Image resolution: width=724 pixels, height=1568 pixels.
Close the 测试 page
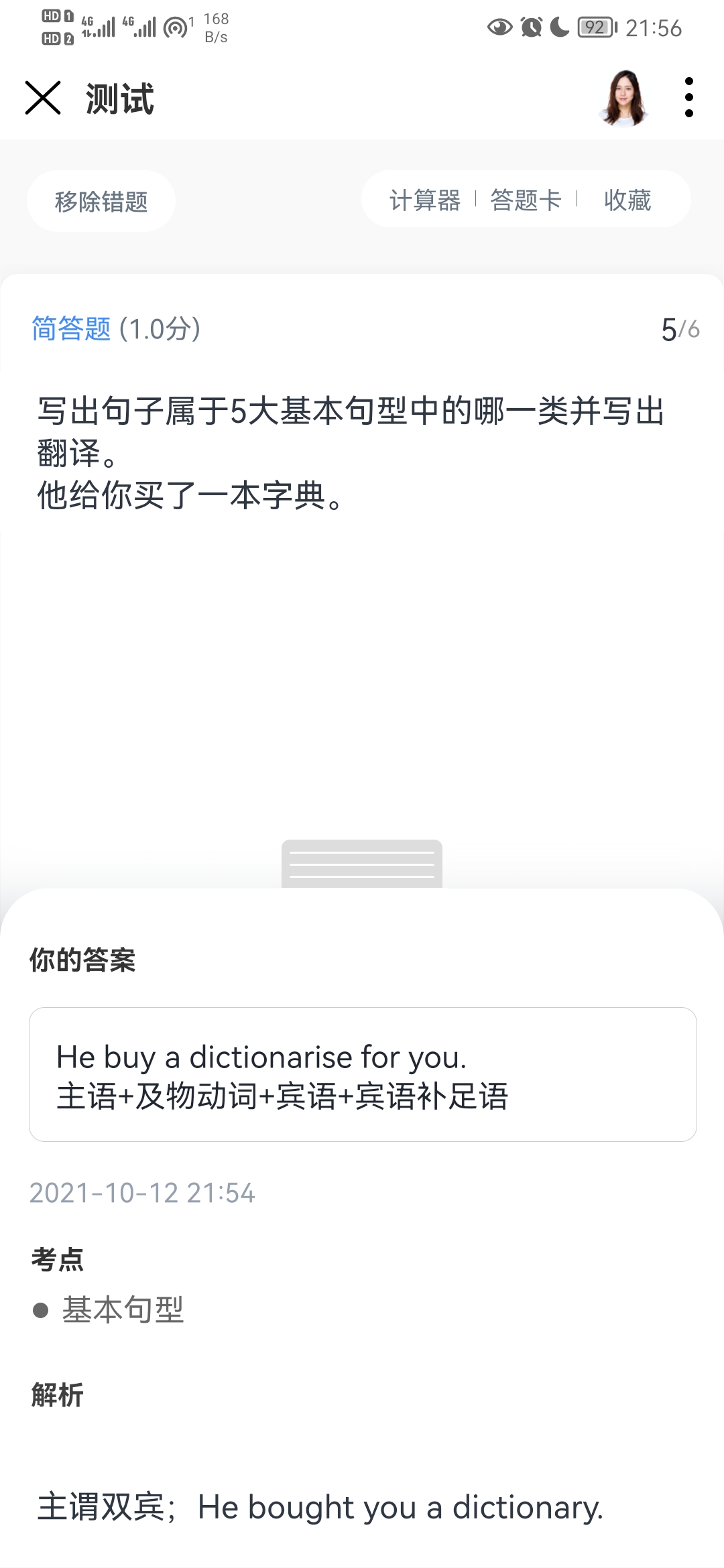point(43,98)
